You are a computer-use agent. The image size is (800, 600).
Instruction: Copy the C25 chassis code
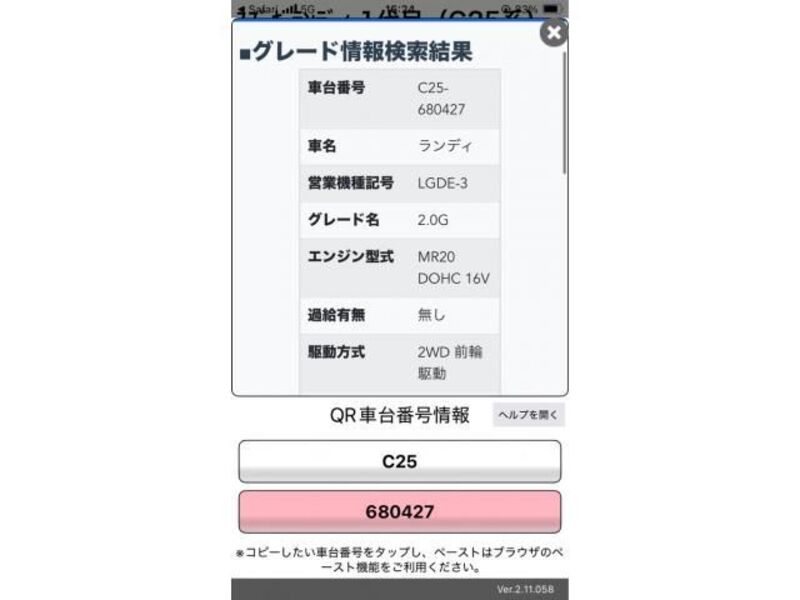399,462
